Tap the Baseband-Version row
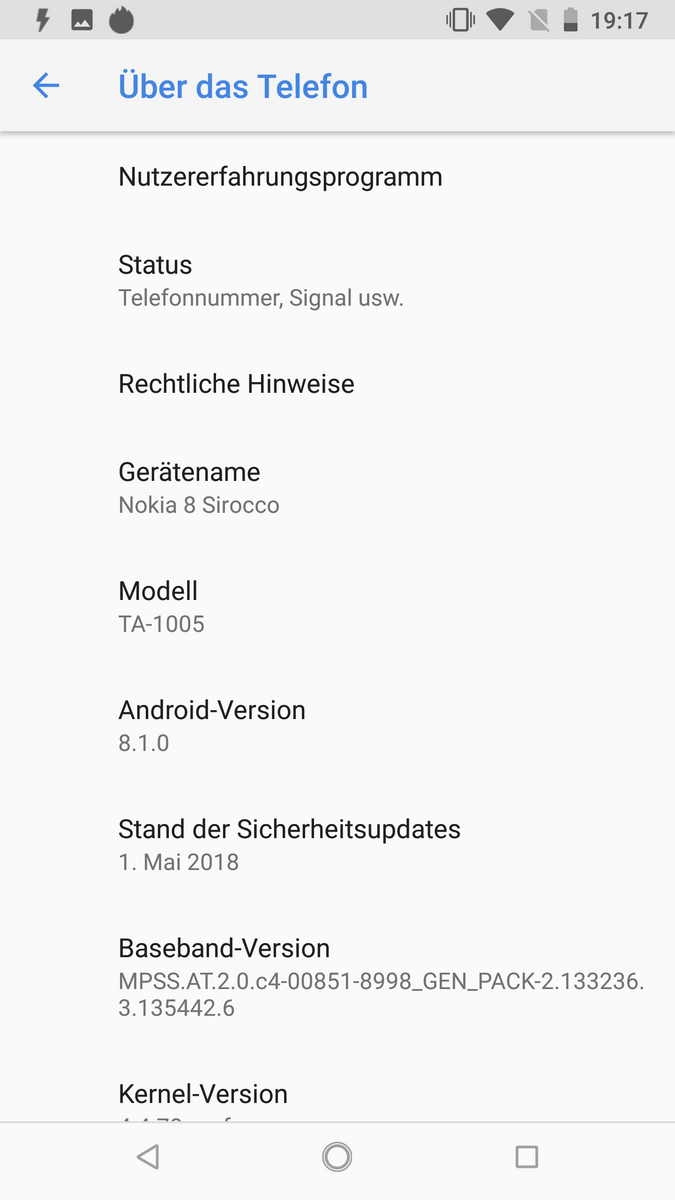The image size is (675, 1200). pyautogui.click(x=380, y=976)
